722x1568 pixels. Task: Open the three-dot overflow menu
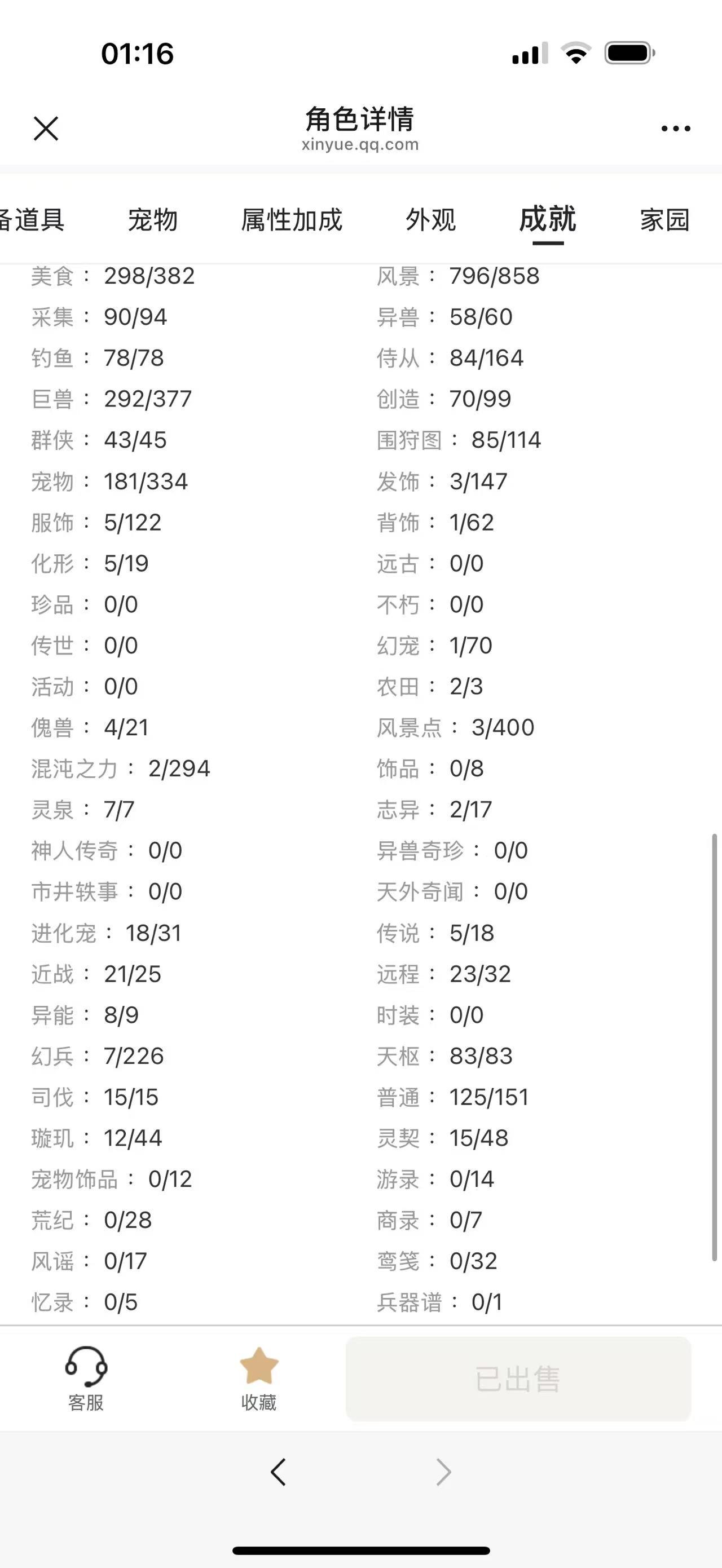[676, 129]
